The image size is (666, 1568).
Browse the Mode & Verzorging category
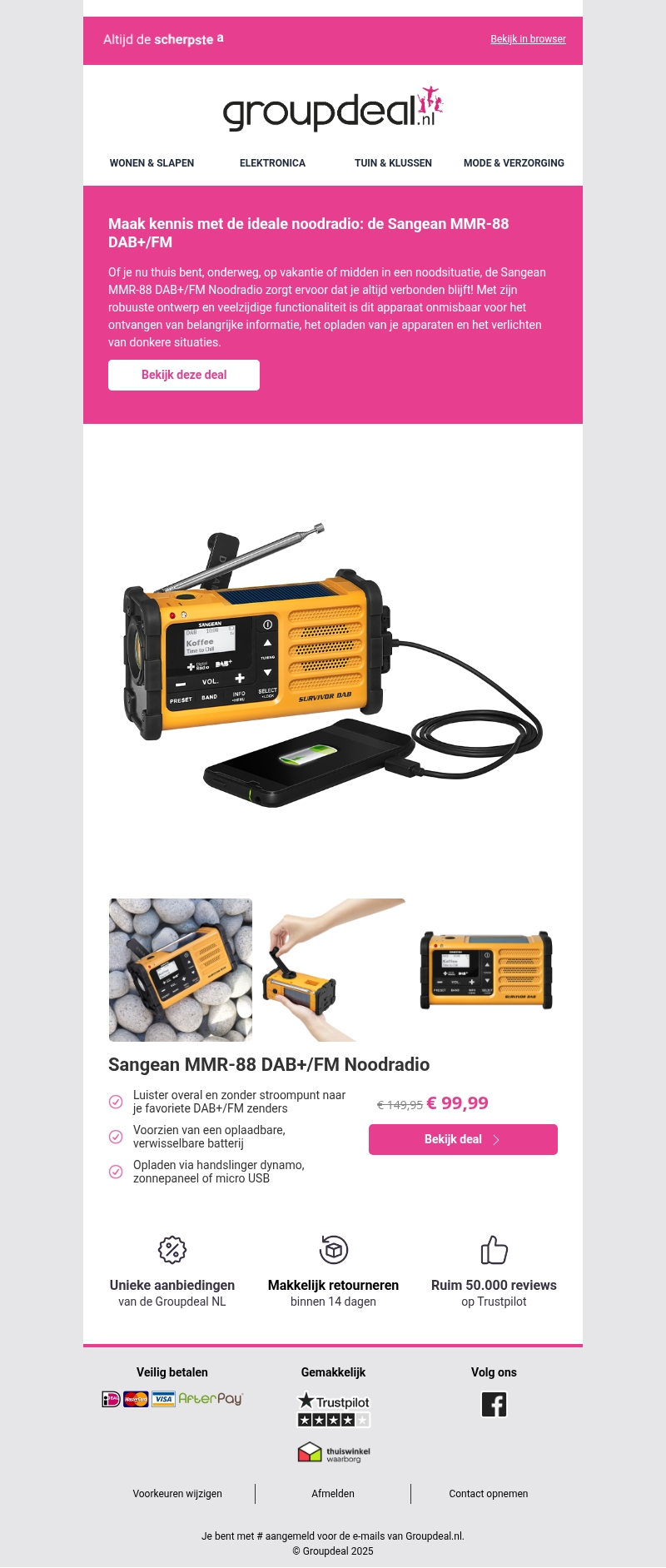tap(514, 163)
